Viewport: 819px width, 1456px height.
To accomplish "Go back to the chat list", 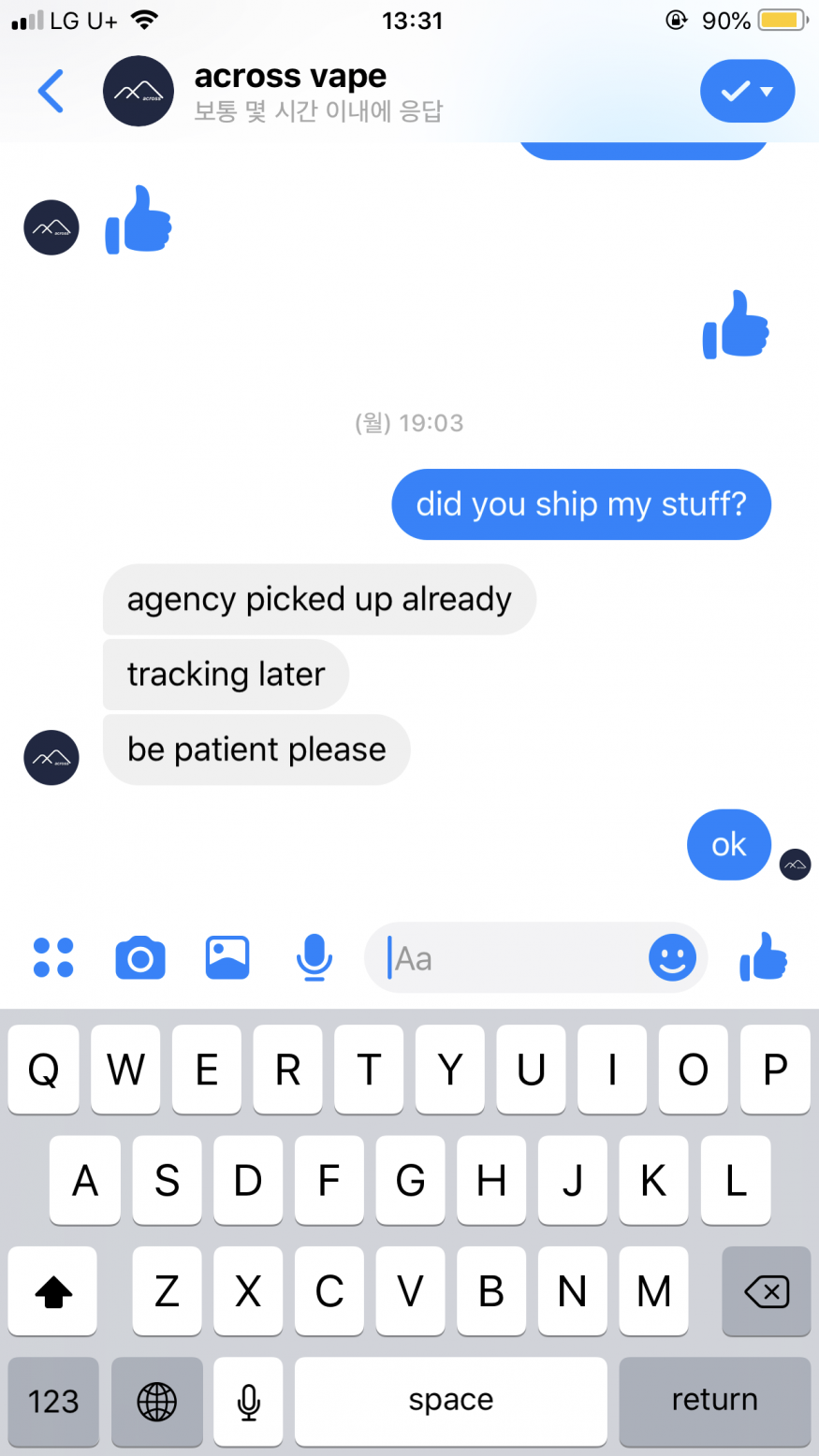I will pos(51,92).
